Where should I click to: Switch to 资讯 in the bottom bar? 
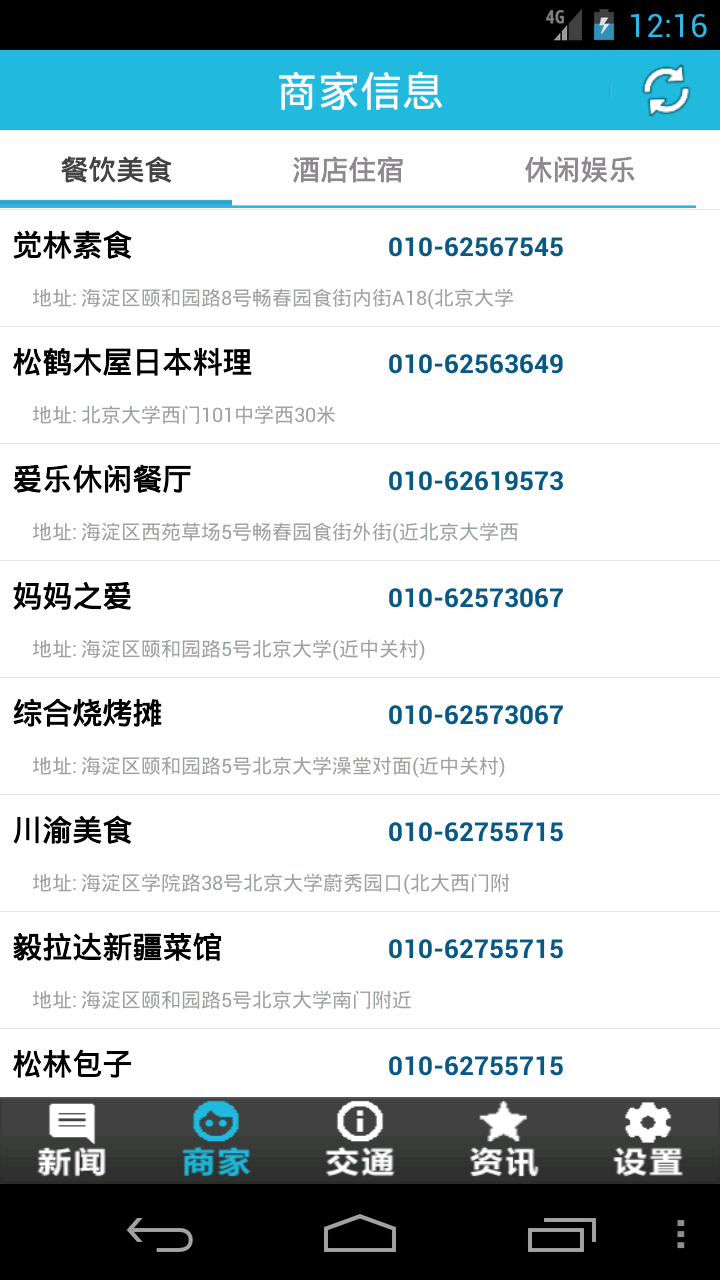[504, 1140]
